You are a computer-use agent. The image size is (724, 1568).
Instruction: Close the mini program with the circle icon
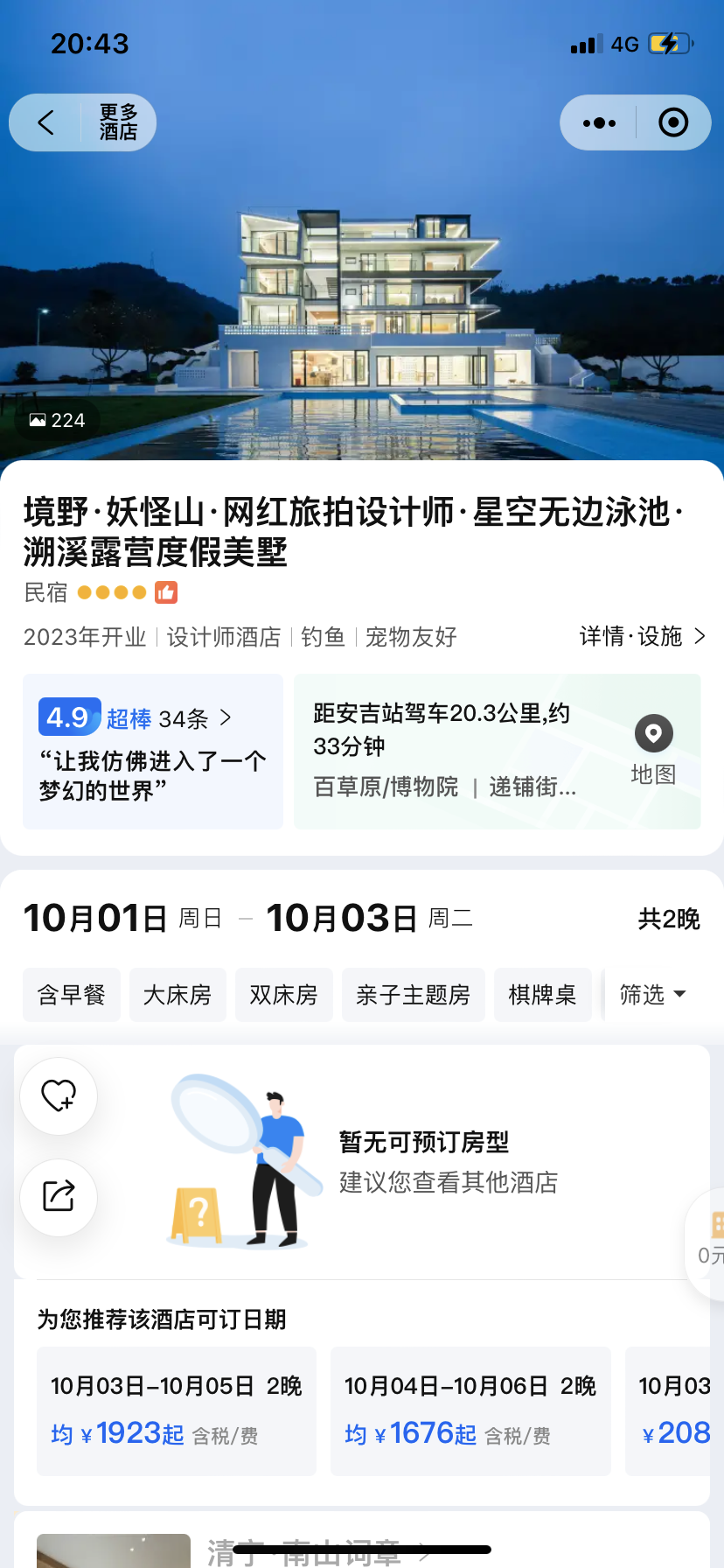tap(673, 122)
